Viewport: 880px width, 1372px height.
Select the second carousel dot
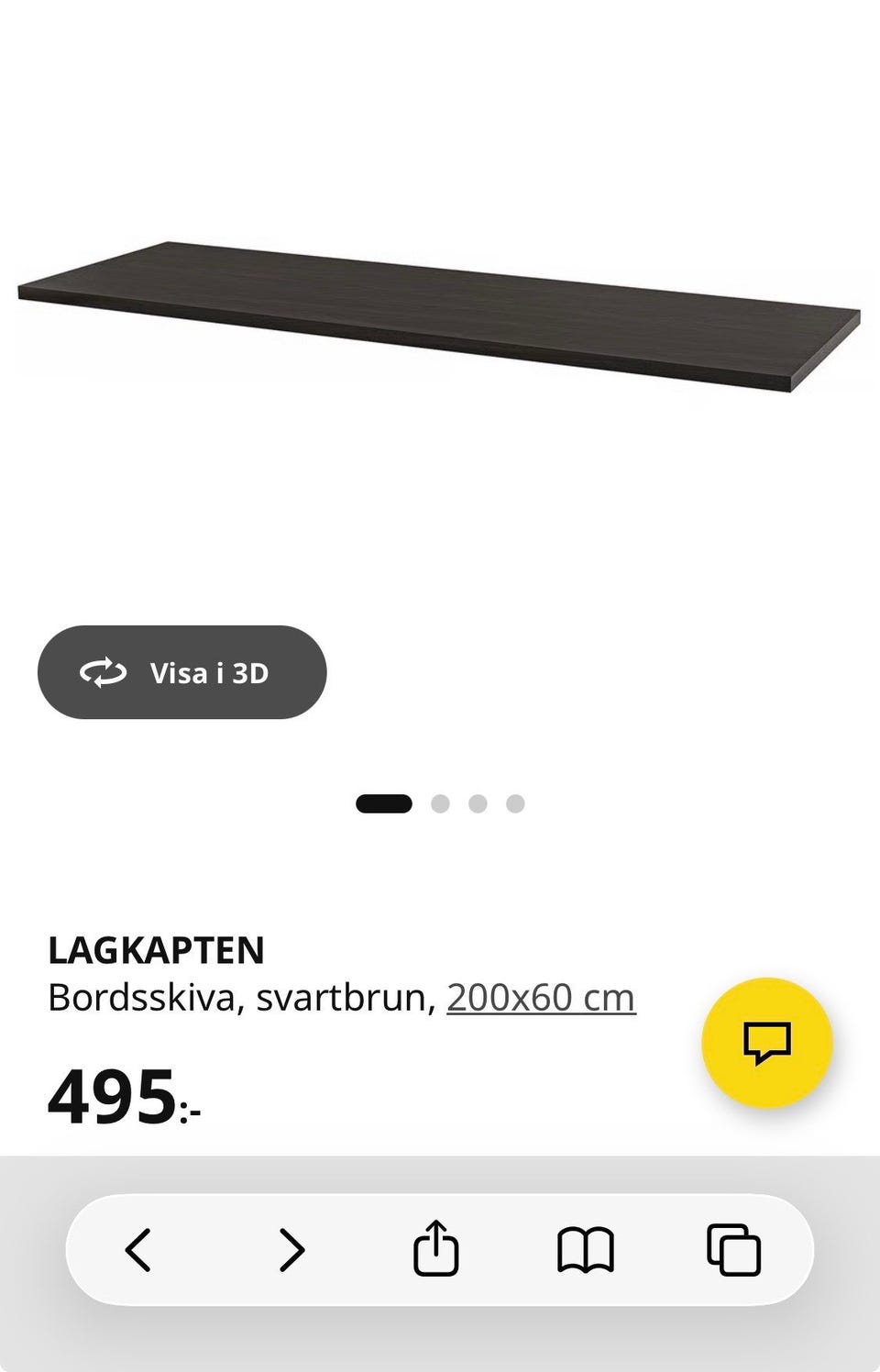point(438,802)
